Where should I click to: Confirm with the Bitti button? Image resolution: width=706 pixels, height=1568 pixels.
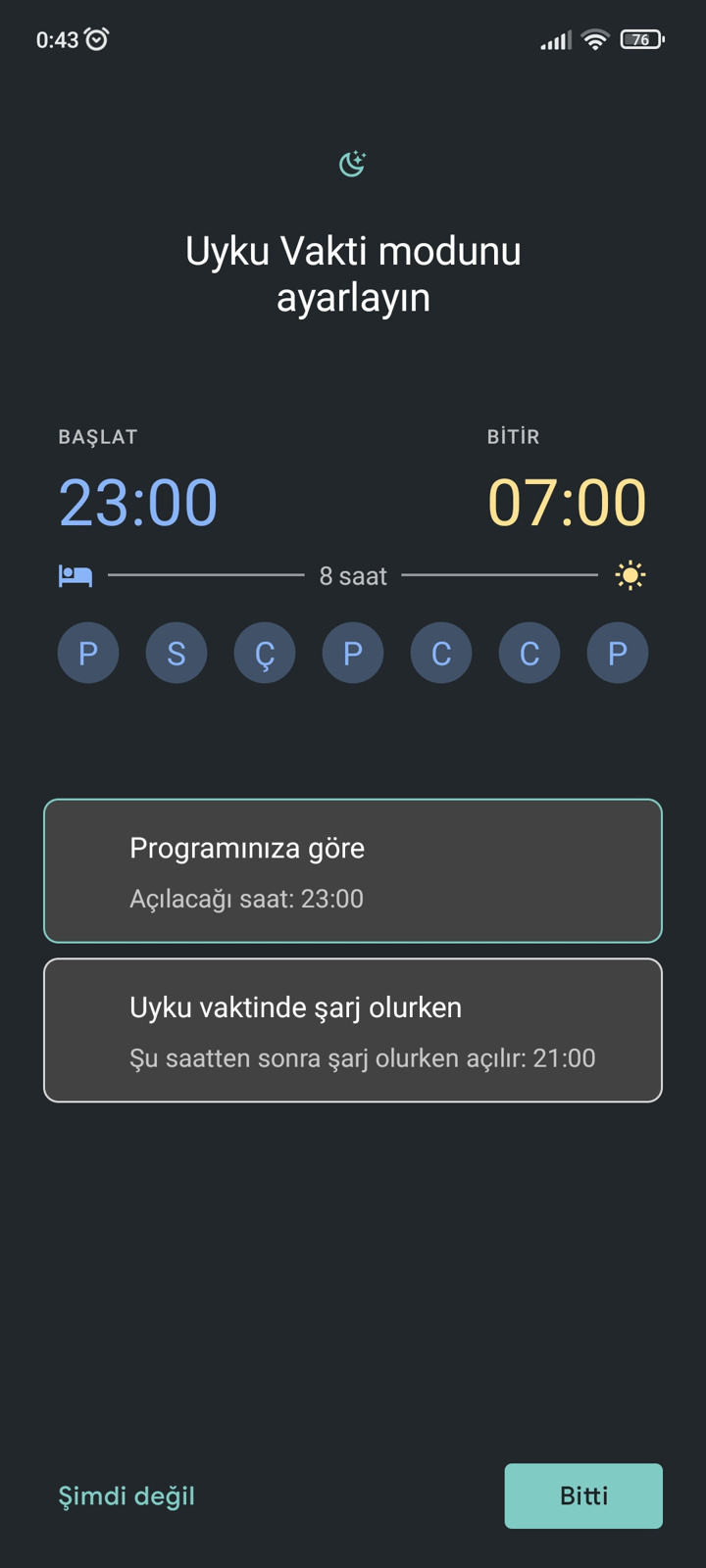coord(583,1495)
